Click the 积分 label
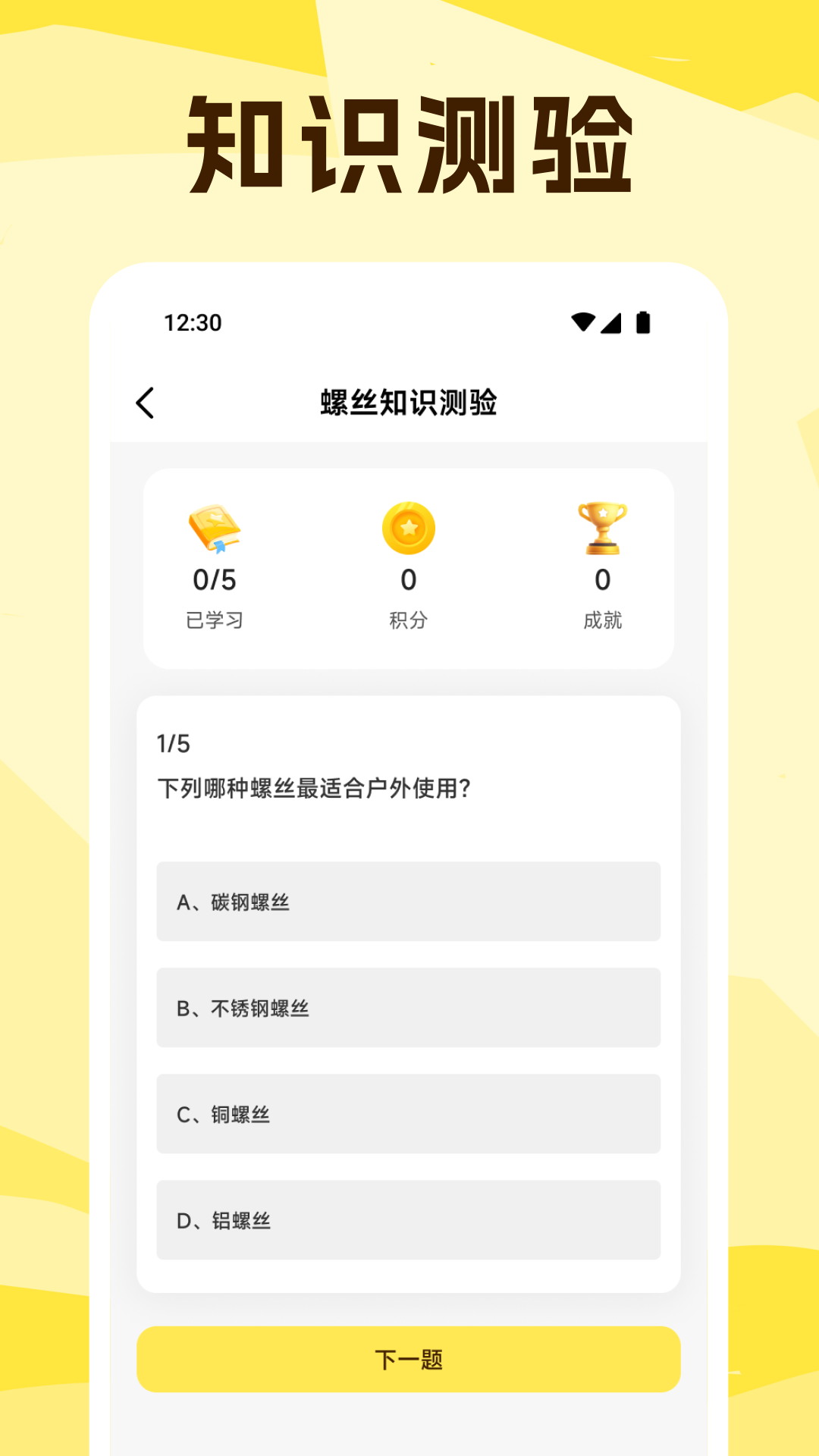The width and height of the screenshot is (819, 1456). (409, 620)
